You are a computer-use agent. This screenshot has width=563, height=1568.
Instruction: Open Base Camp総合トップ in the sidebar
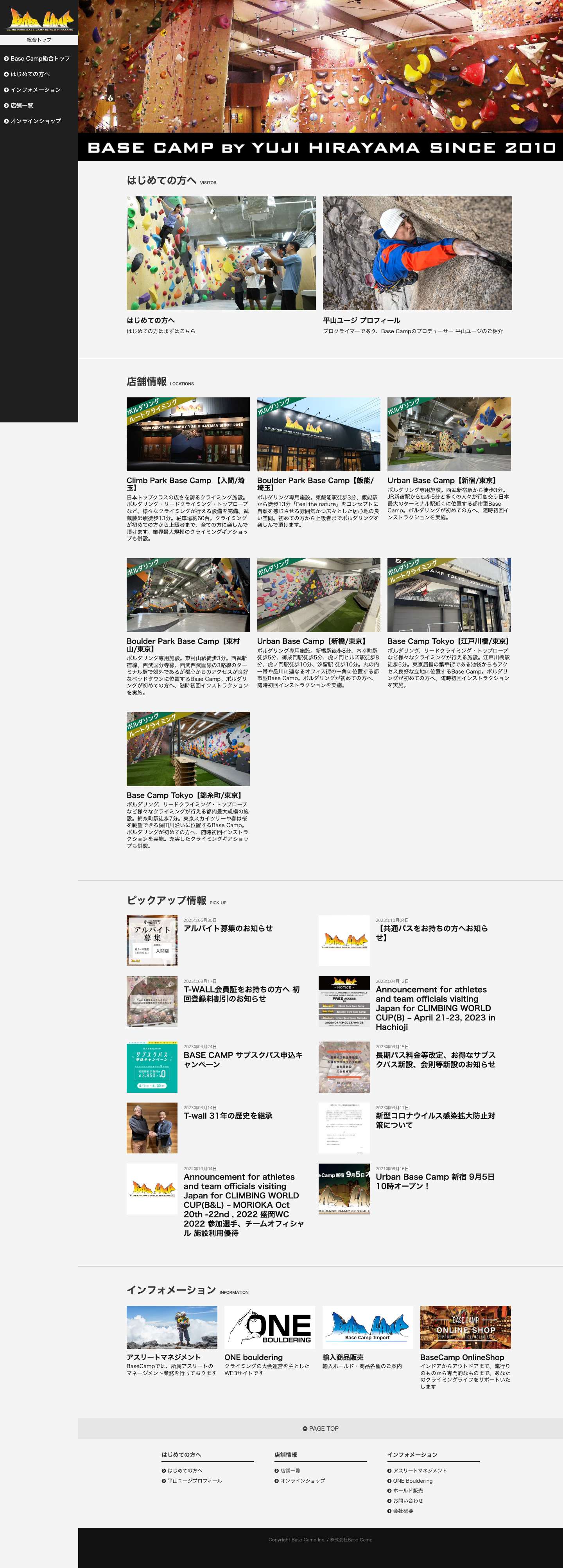pos(39,58)
